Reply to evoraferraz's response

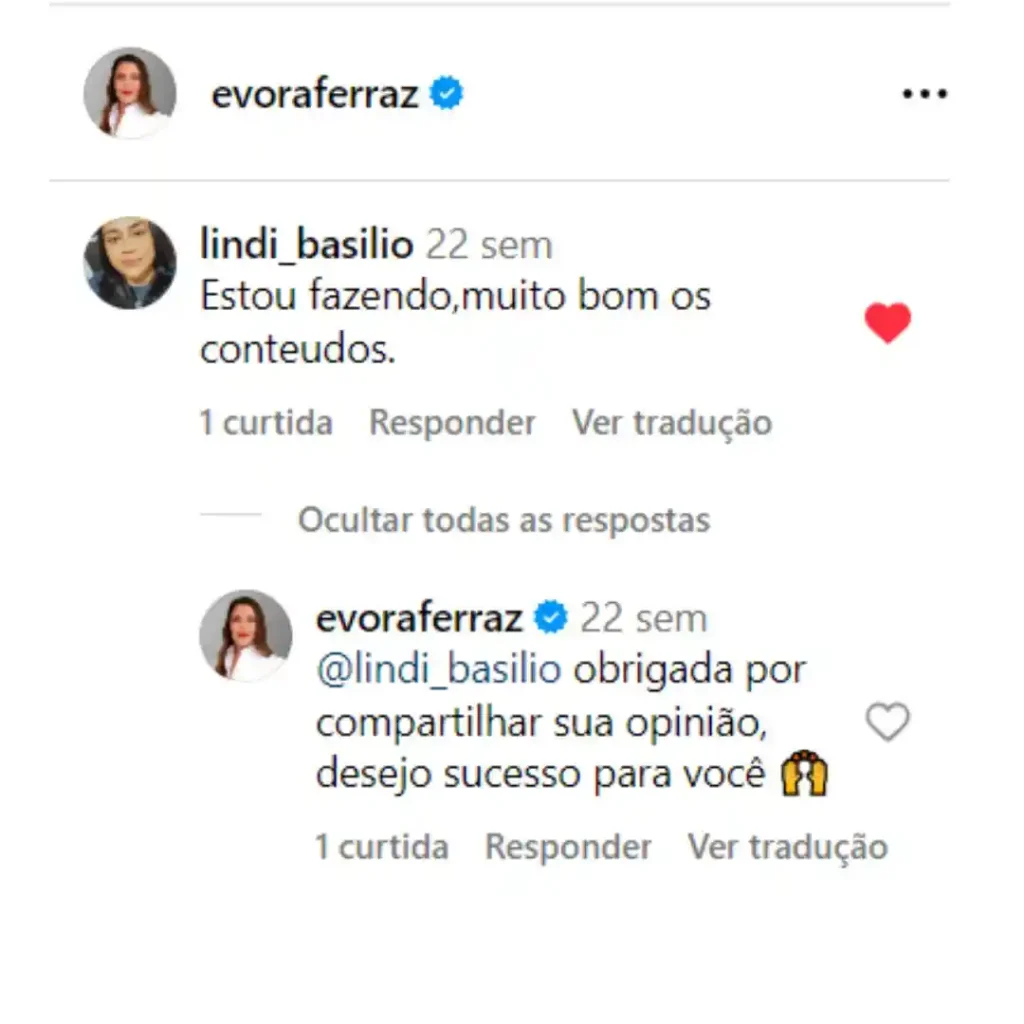tap(568, 847)
